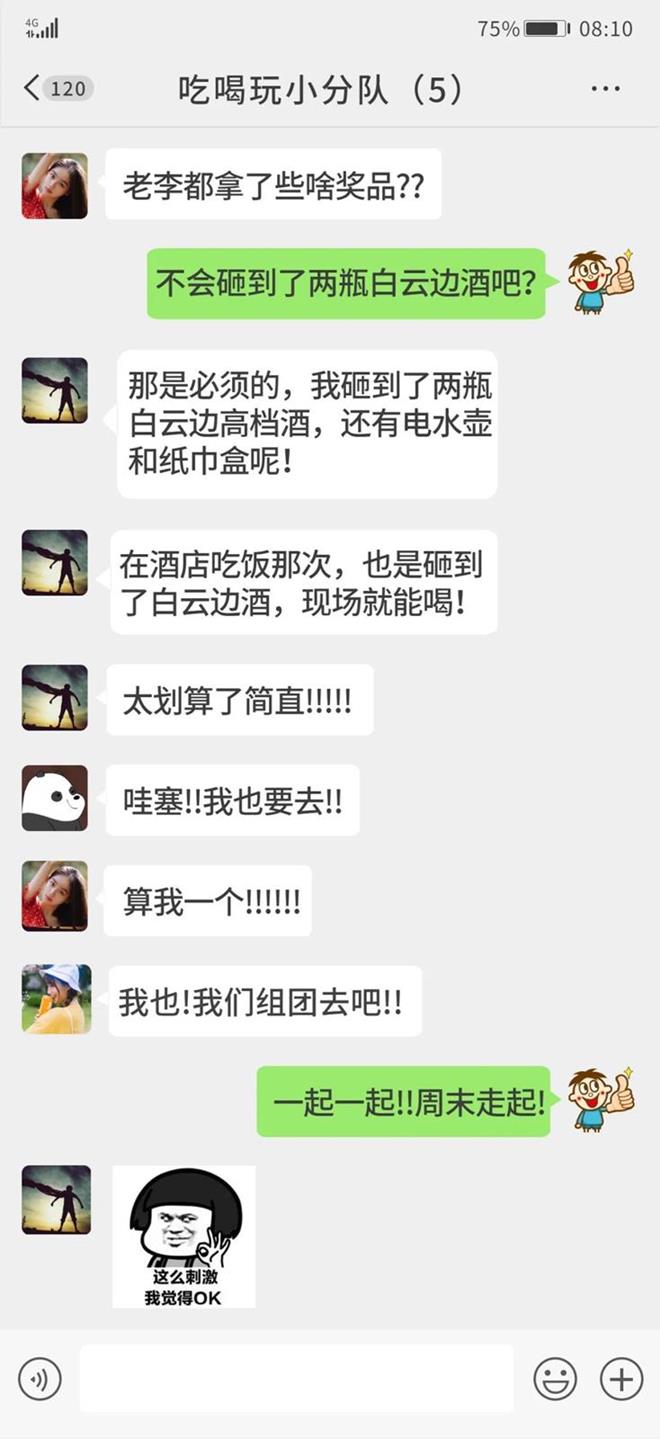Open the emoji picker
Screen dimensions: 660x1439
[x=555, y=1380]
